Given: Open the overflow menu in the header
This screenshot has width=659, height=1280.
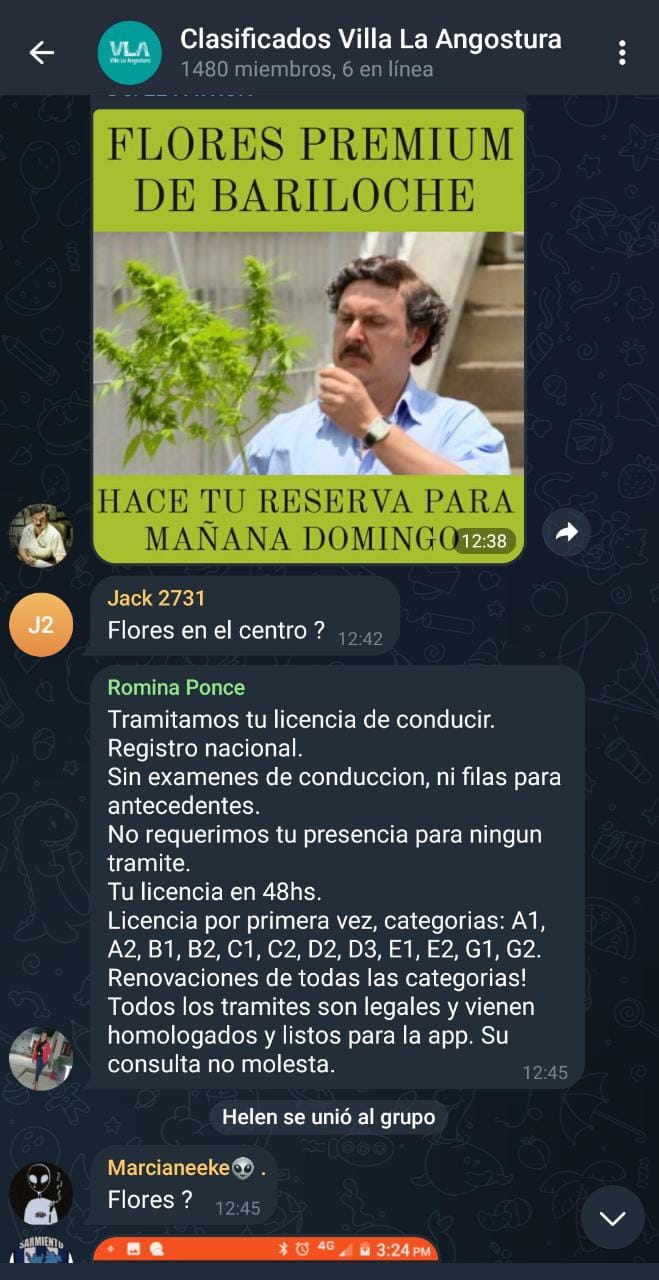Looking at the screenshot, I should [x=622, y=53].
